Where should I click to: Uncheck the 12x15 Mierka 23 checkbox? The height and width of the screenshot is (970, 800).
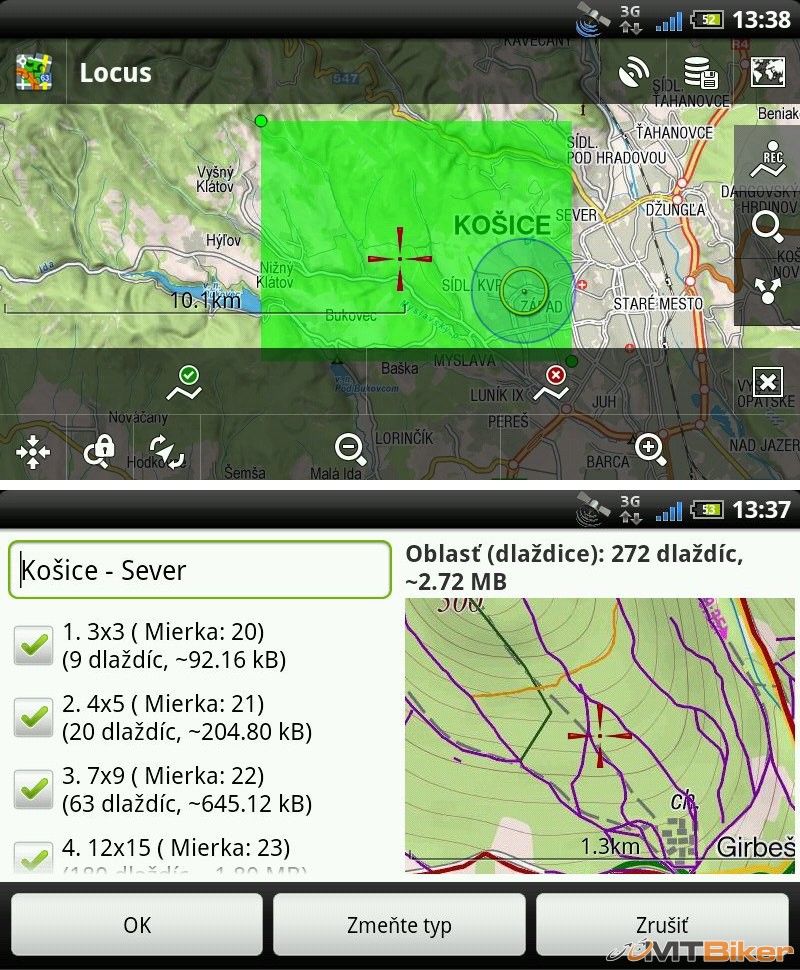[35, 856]
